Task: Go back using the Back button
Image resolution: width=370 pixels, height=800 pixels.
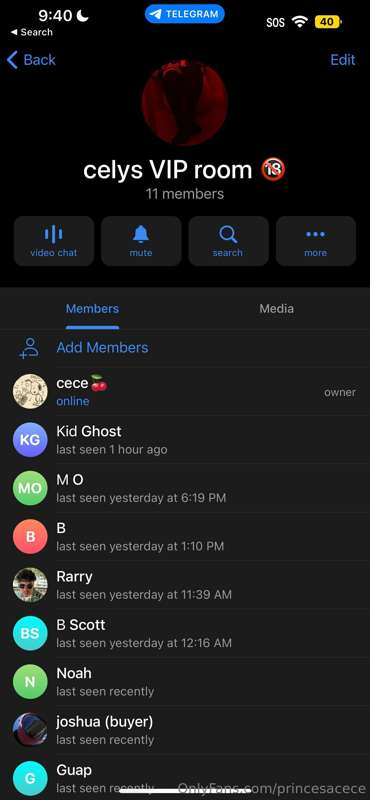Action: [x=31, y=60]
